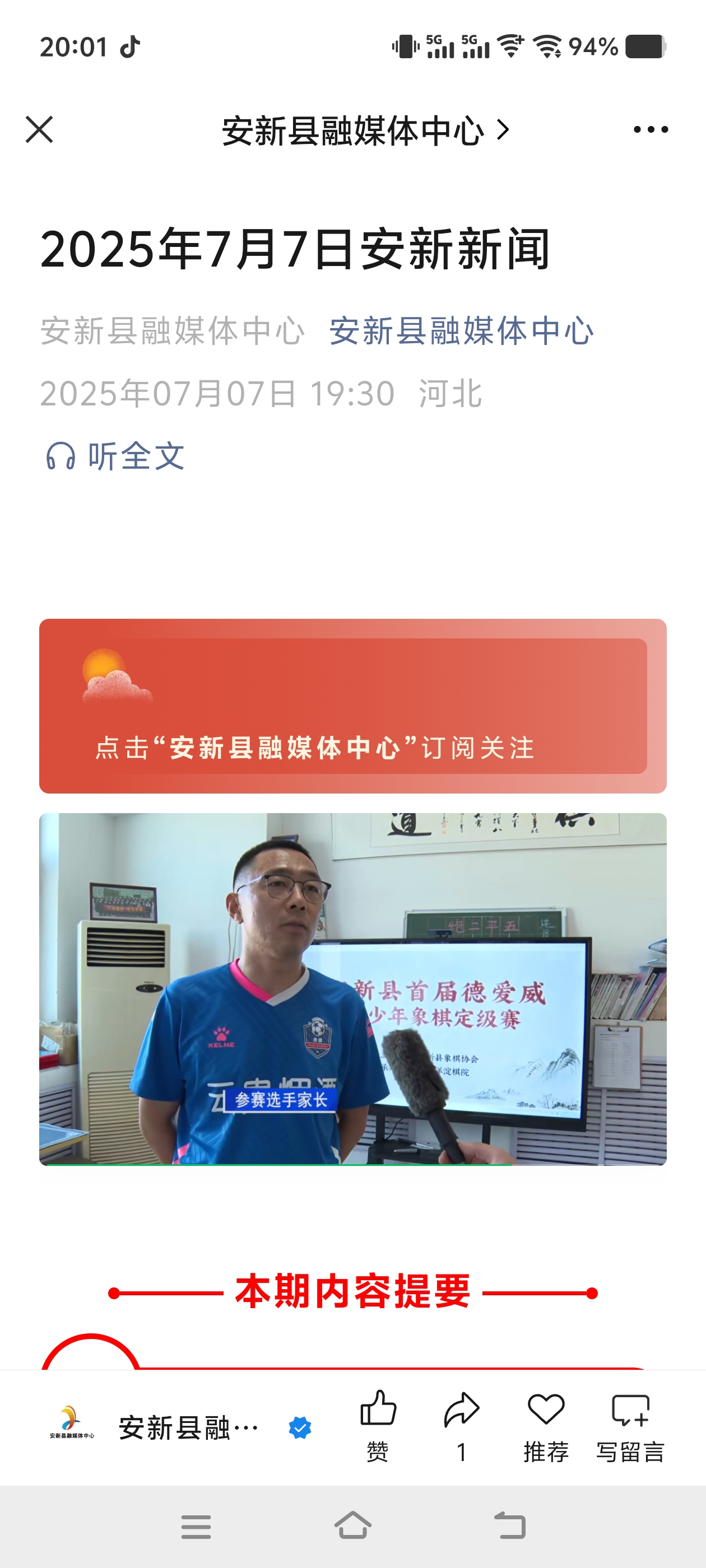
Task: Recommend the article with 推荐 heart
Action: tap(546, 1426)
